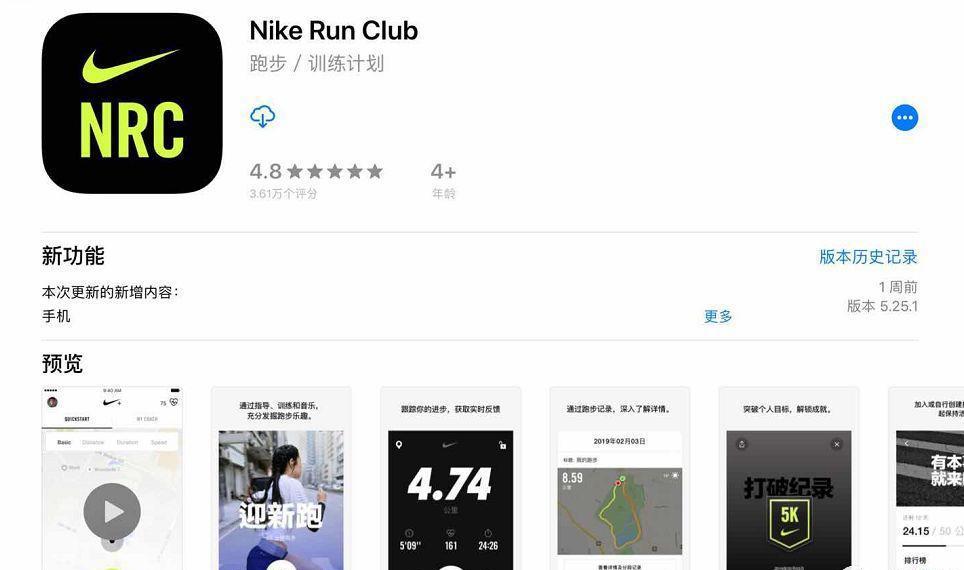The image size is (964, 570).
Task: Open the blue more options button
Action: (904, 118)
